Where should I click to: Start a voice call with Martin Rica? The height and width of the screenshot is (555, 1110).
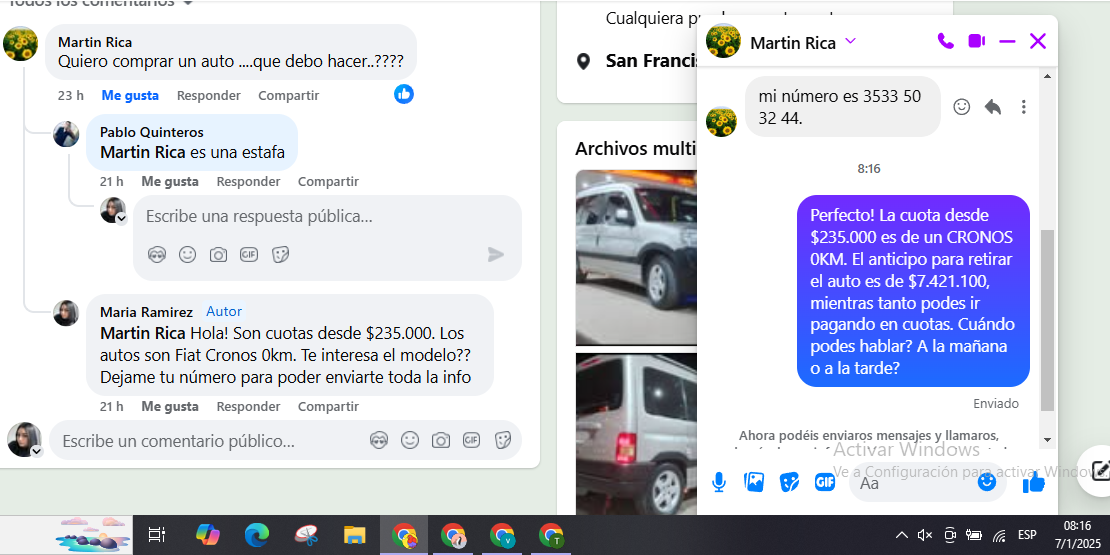[945, 41]
